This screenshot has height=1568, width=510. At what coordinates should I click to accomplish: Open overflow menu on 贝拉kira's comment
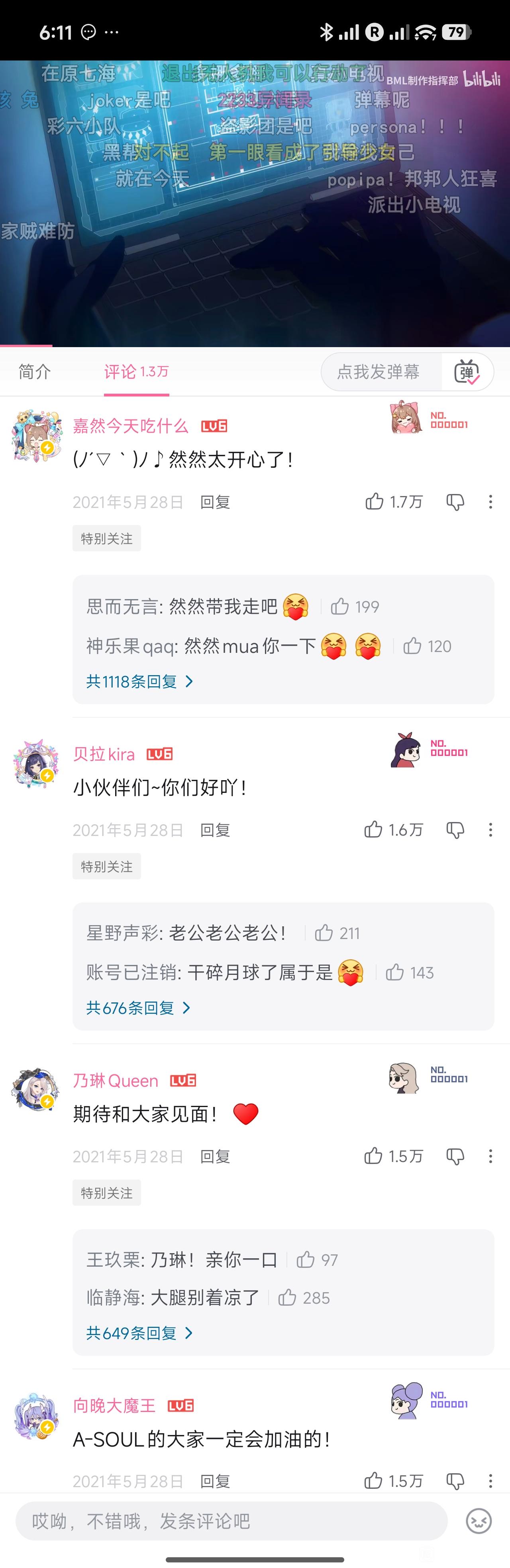click(490, 830)
